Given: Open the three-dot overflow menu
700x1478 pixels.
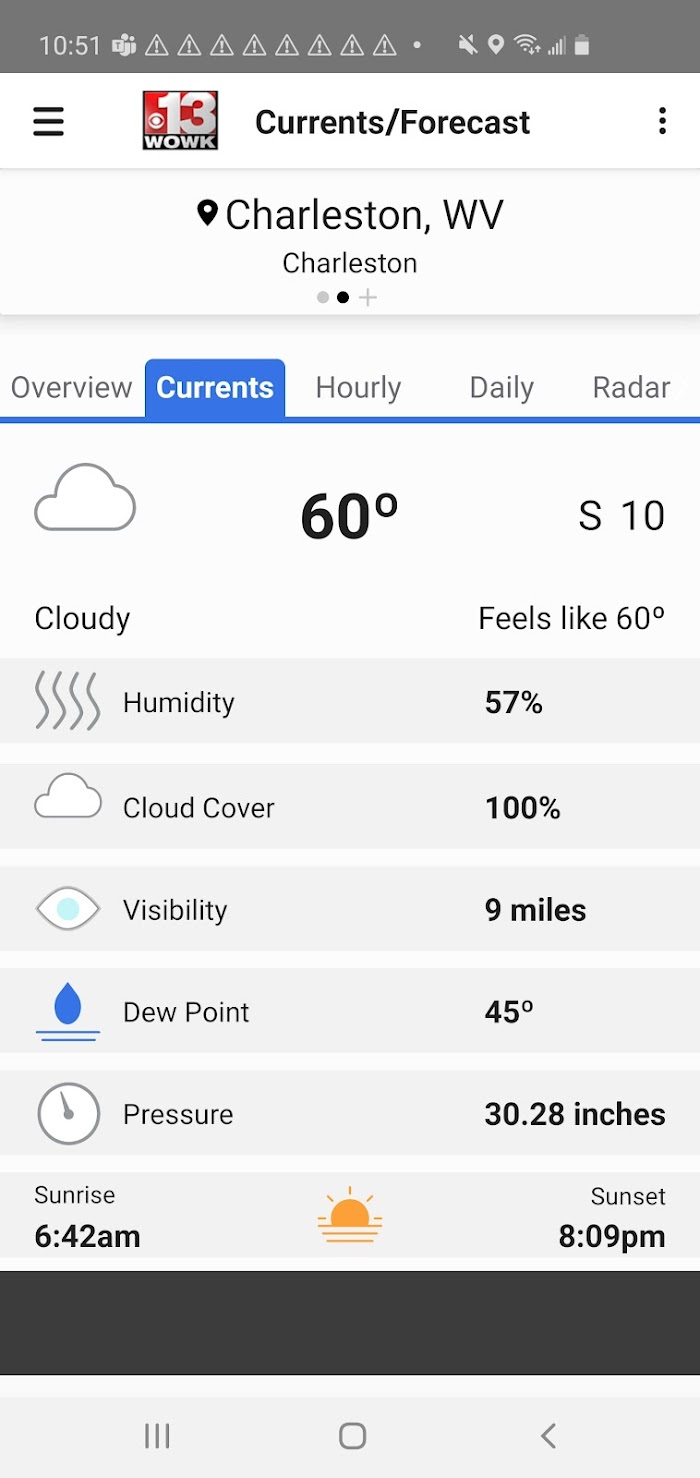Looking at the screenshot, I should (662, 122).
